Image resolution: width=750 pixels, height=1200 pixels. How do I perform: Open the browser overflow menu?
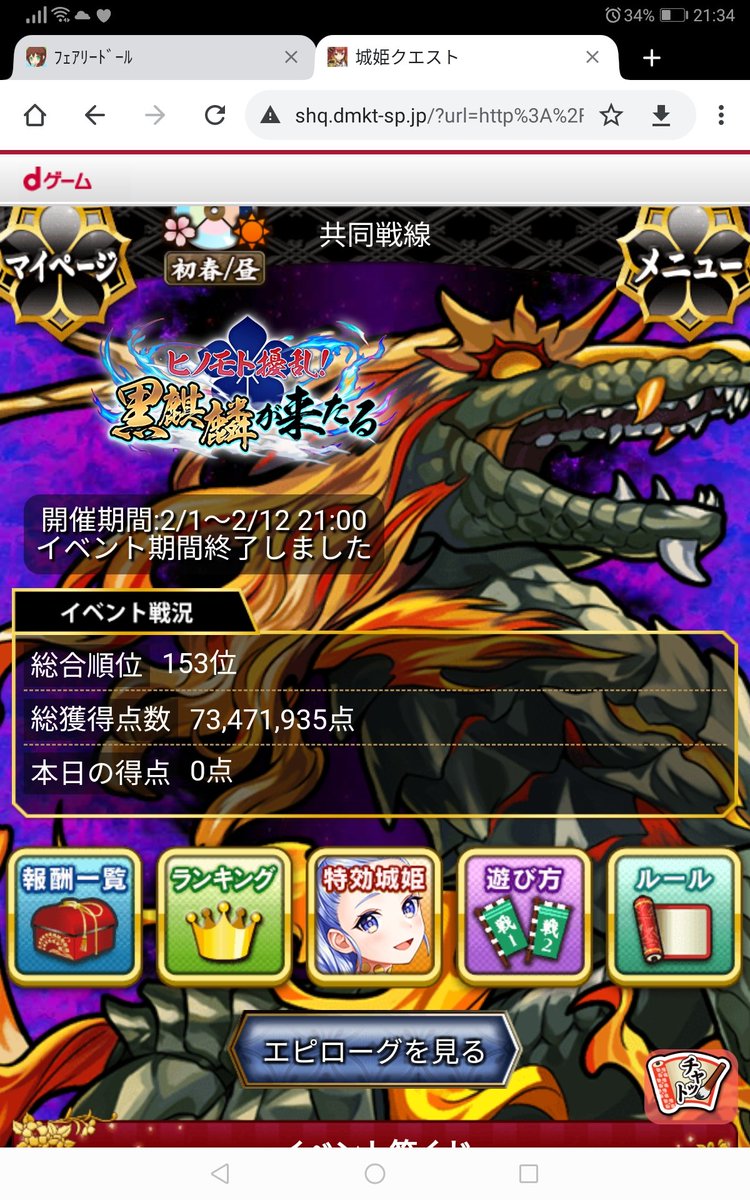click(x=721, y=115)
